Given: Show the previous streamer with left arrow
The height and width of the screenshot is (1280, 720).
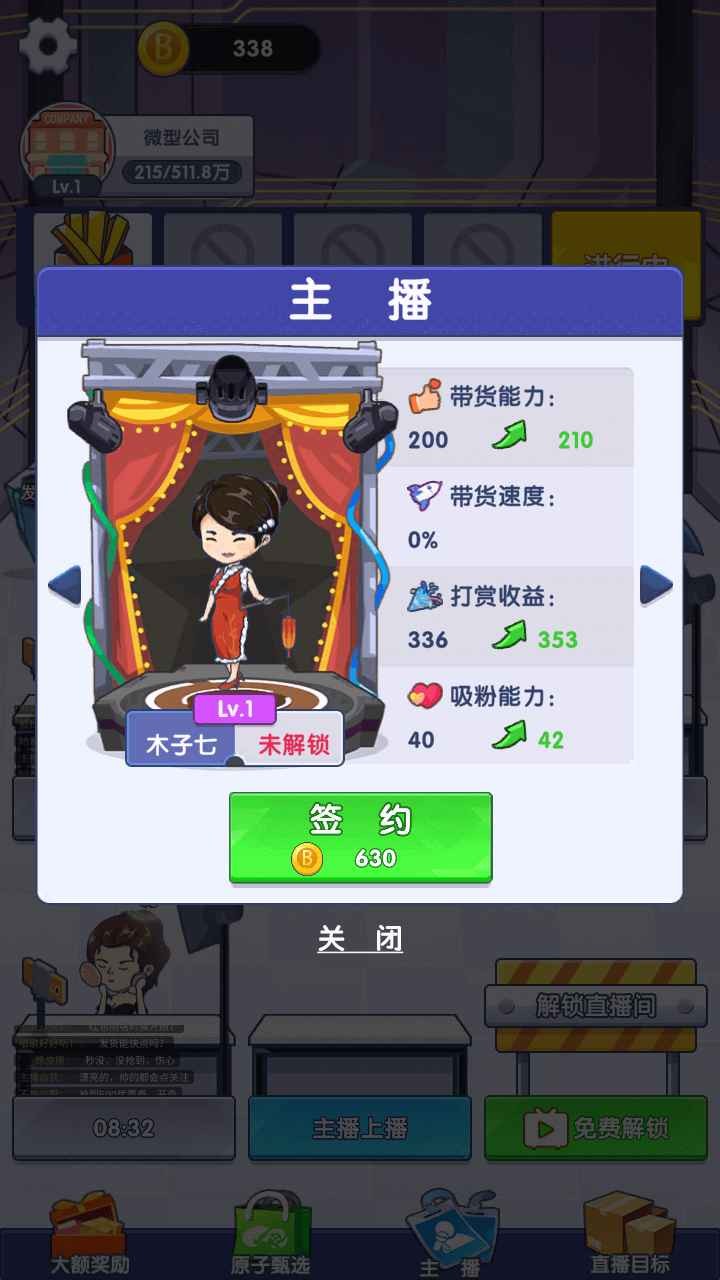Looking at the screenshot, I should (x=65, y=585).
